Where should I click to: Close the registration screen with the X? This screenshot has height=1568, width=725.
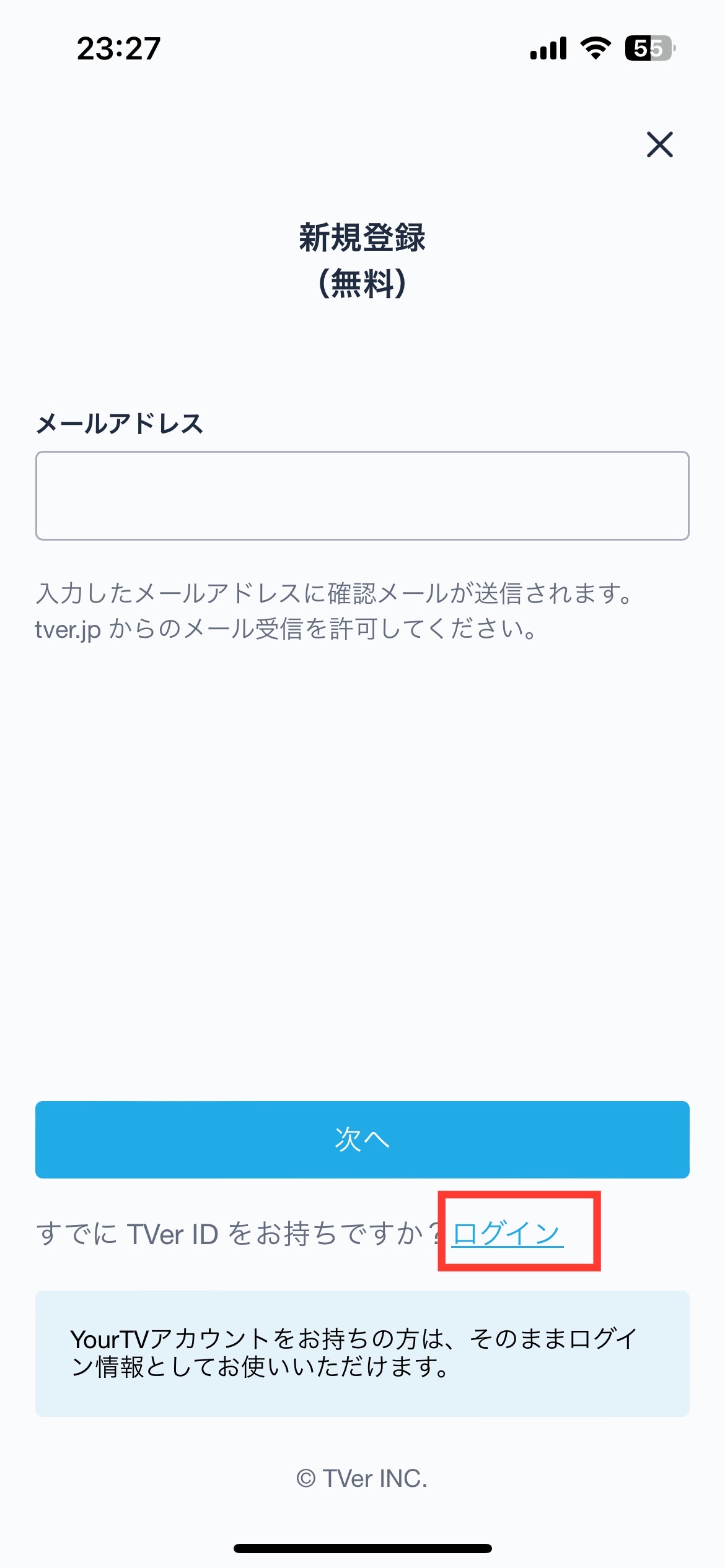[659, 144]
